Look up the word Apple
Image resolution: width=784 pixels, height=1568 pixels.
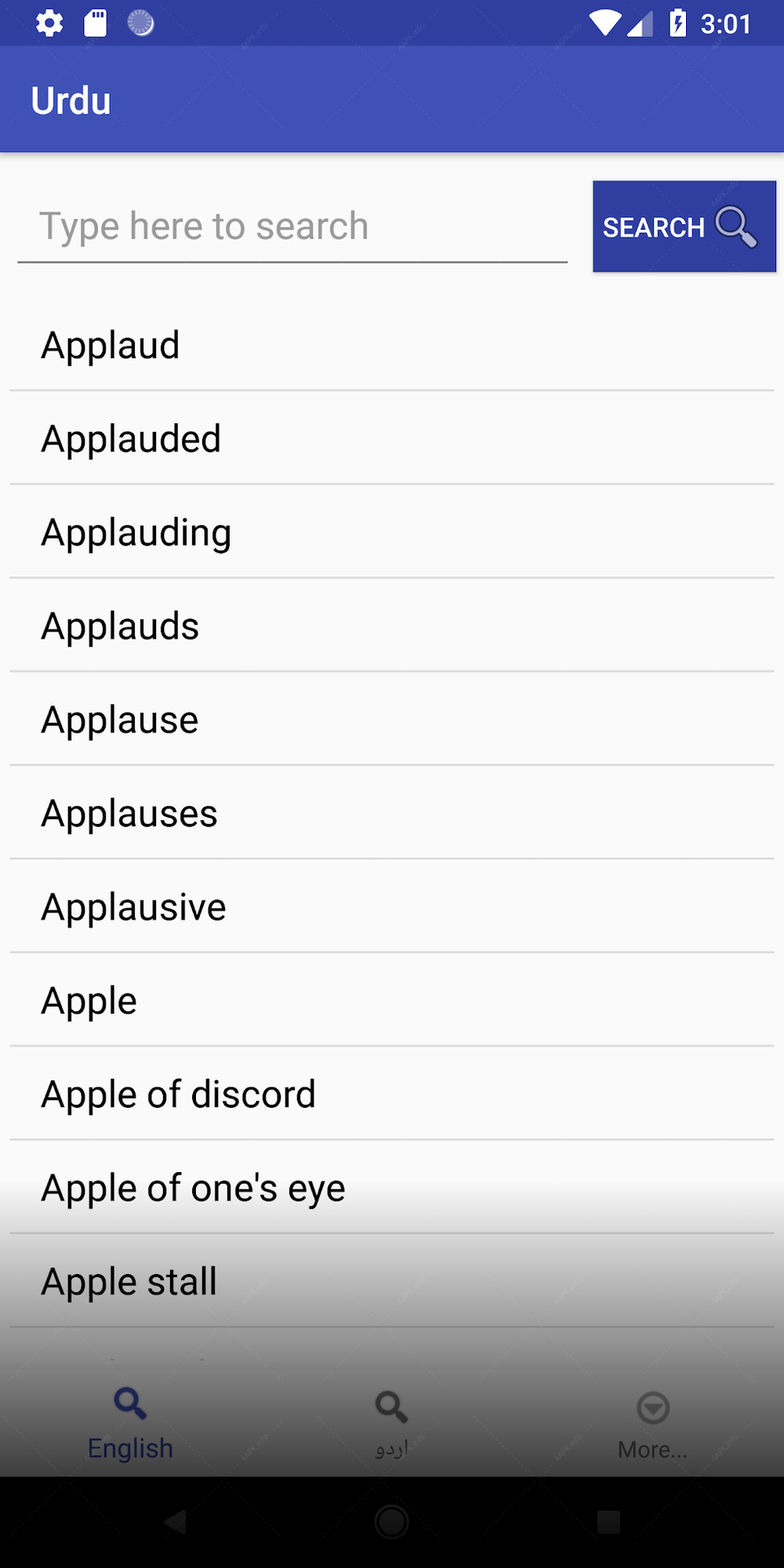[392, 1000]
